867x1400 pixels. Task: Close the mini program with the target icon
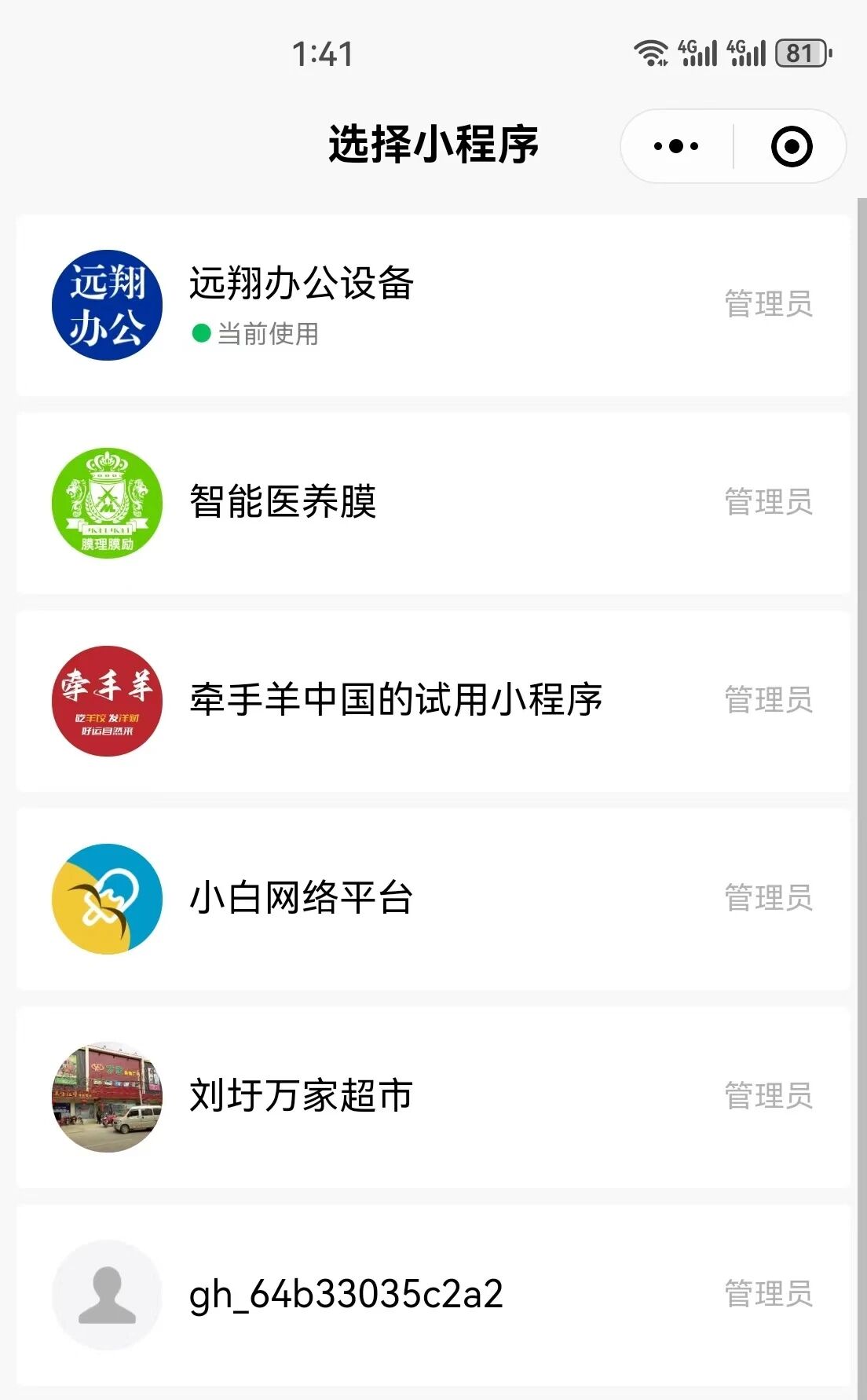(791, 146)
